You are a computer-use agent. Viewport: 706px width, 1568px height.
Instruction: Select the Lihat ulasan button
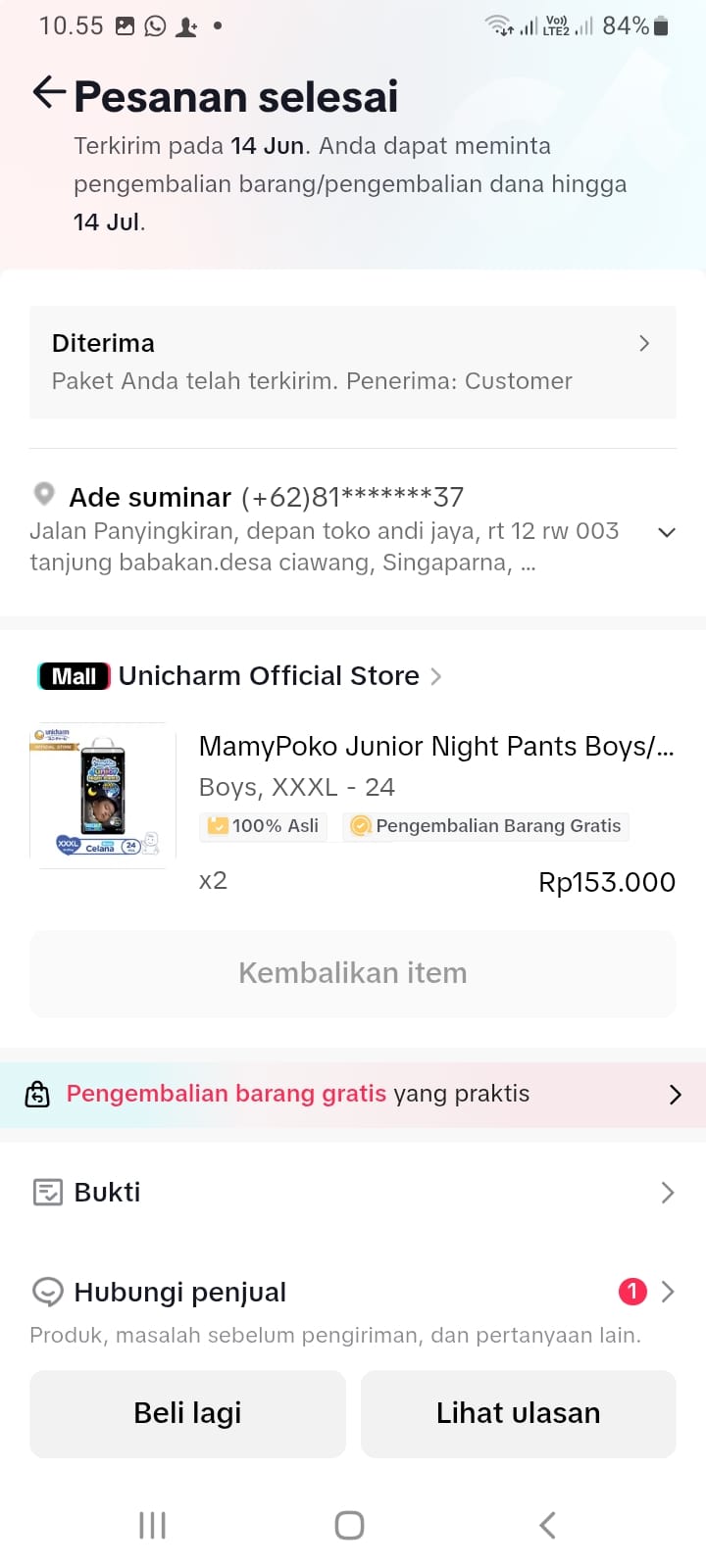(x=518, y=1413)
